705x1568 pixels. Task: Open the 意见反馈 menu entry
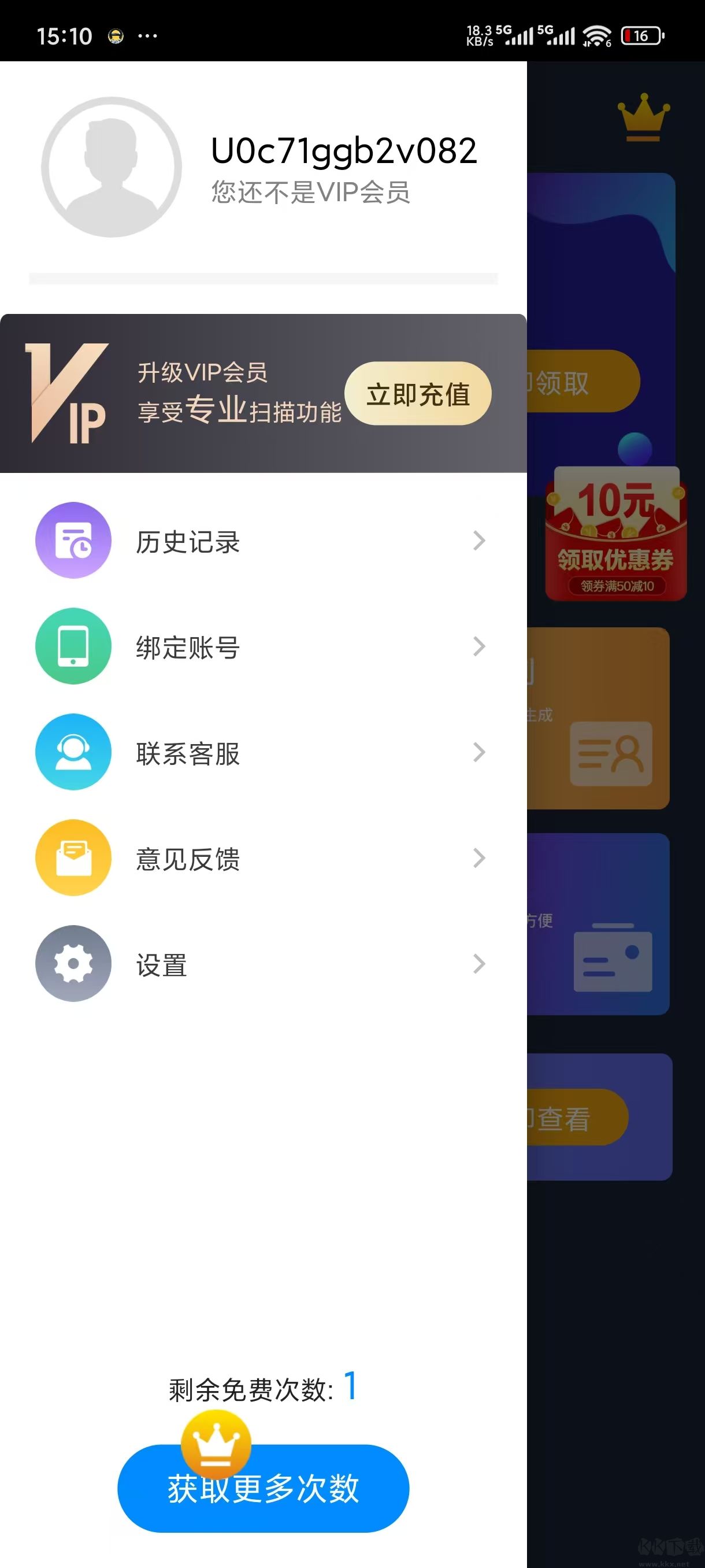pyautogui.click(x=188, y=858)
